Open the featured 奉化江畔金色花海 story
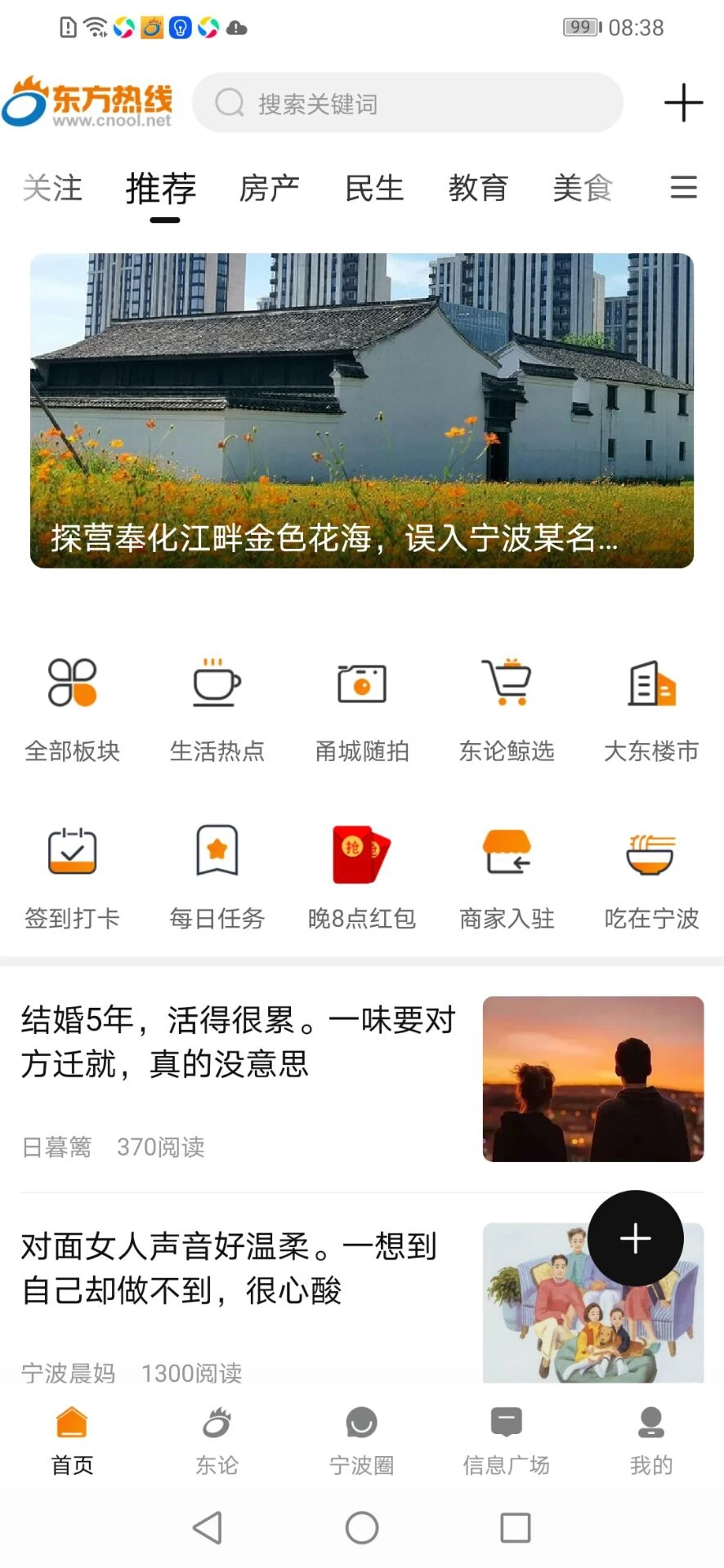This screenshot has width=724, height=1568. [362, 408]
